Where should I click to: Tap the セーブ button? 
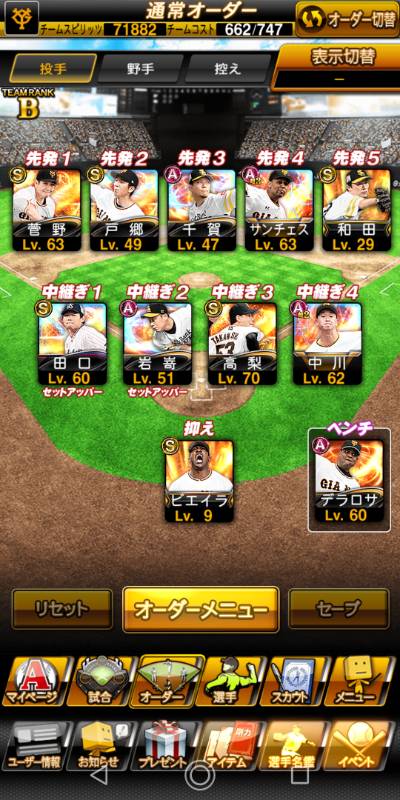tap(339, 608)
